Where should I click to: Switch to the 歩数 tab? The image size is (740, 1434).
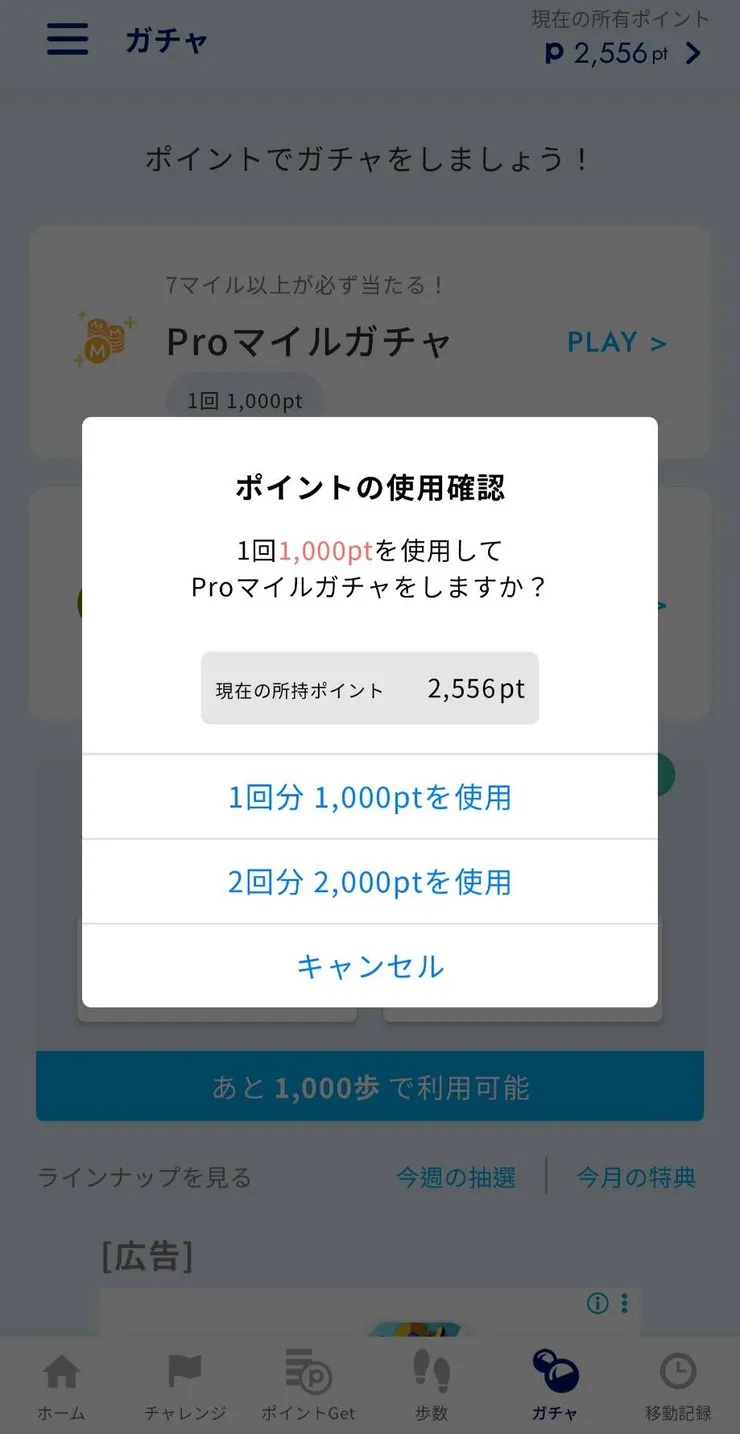click(x=431, y=1385)
